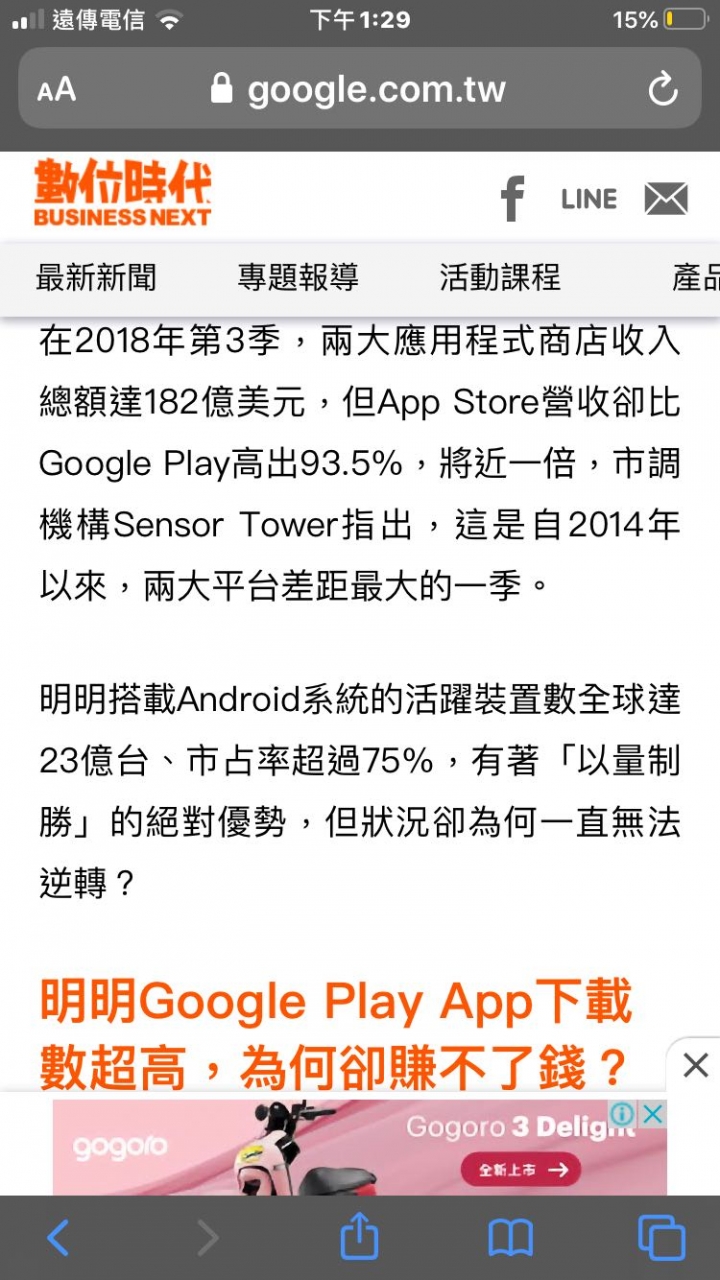Switch to the 最新新聞 tab
This screenshot has width=720, height=1280.
[x=96, y=277]
